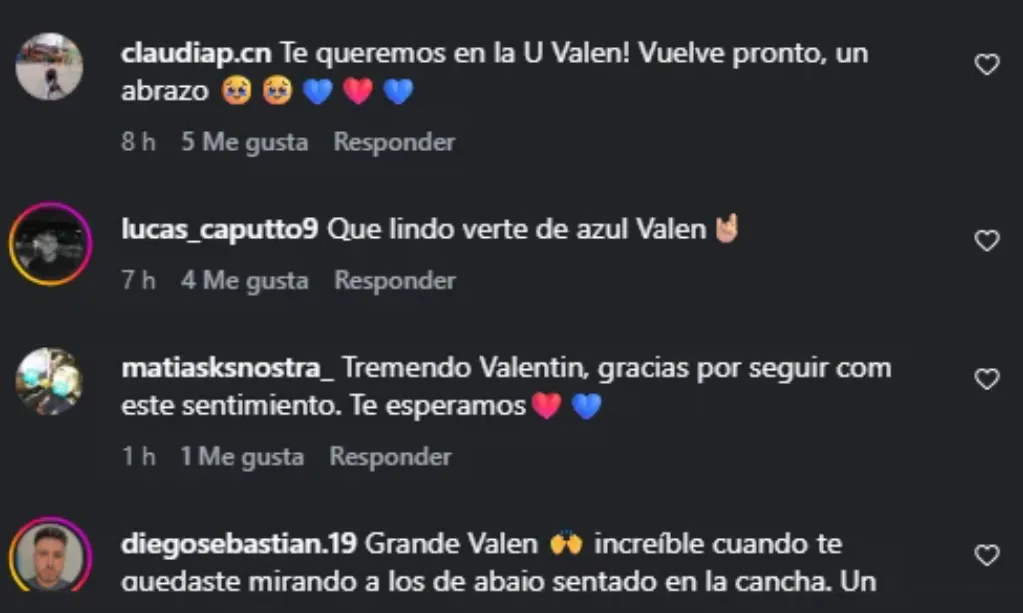Open lucas_caputto9's story avatar
This screenshot has width=1023, height=613.
click(x=50, y=243)
